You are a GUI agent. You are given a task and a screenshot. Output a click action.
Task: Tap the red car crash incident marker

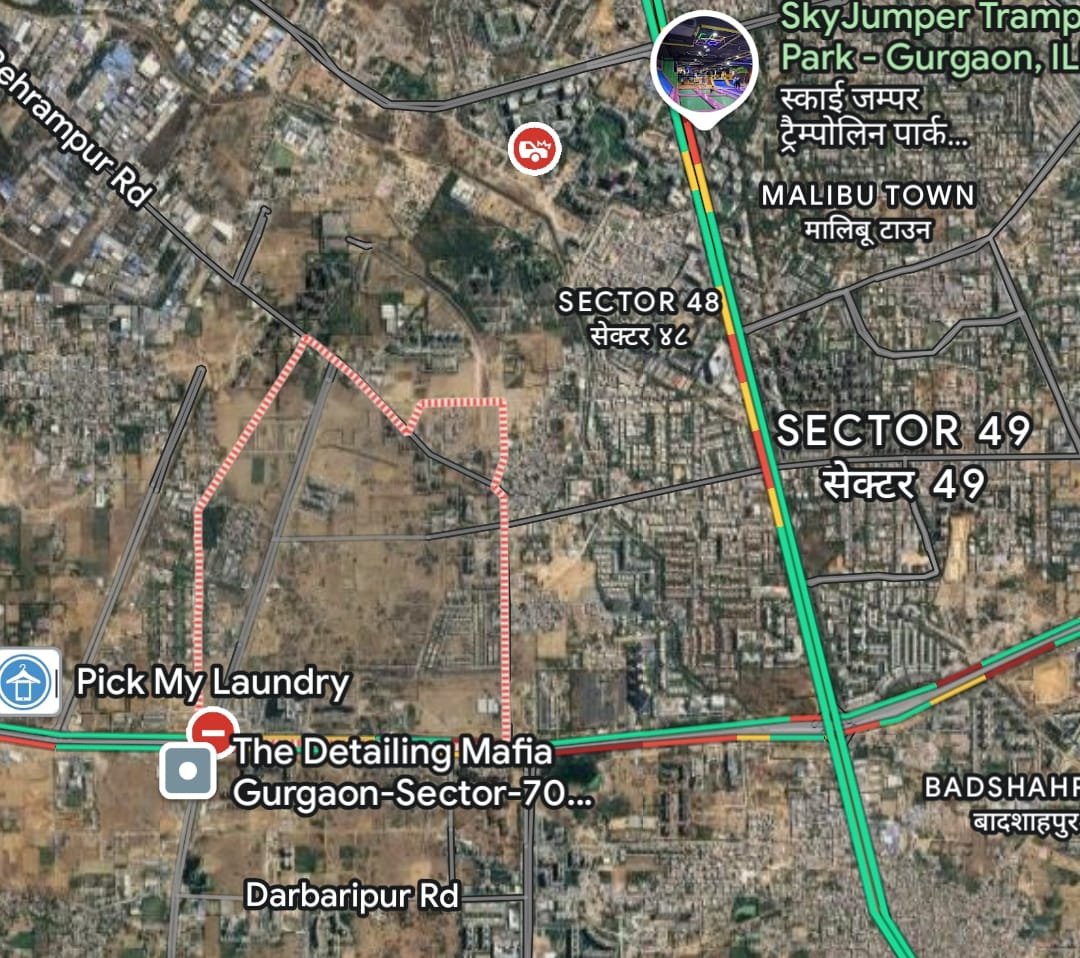pyautogui.click(x=534, y=150)
